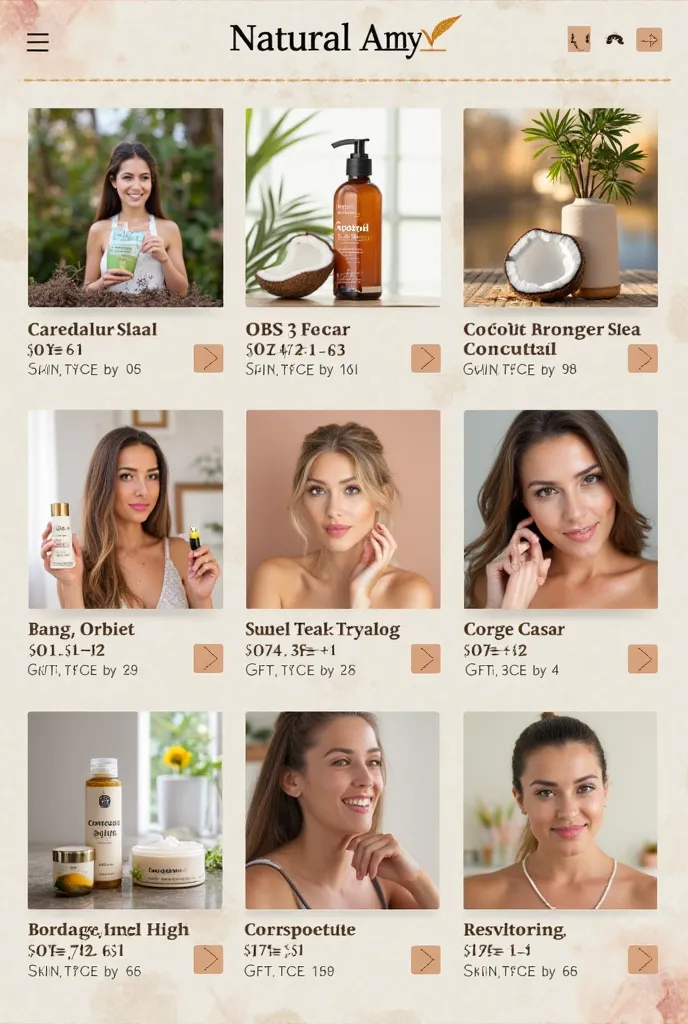
Task: Open the hamburger menu
Action: [x=38, y=42]
